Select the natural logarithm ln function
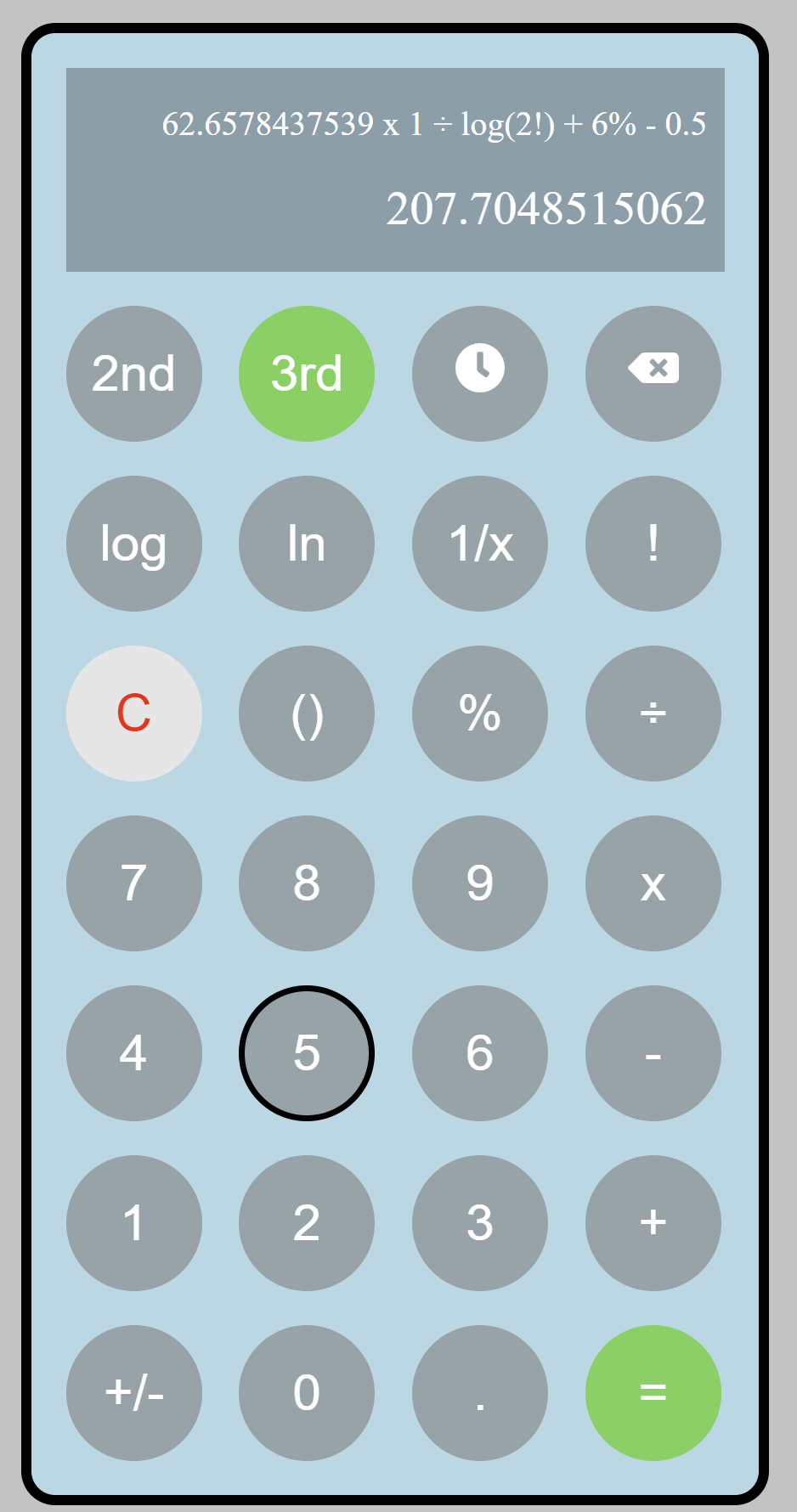The width and height of the screenshot is (797, 1512). point(307,544)
